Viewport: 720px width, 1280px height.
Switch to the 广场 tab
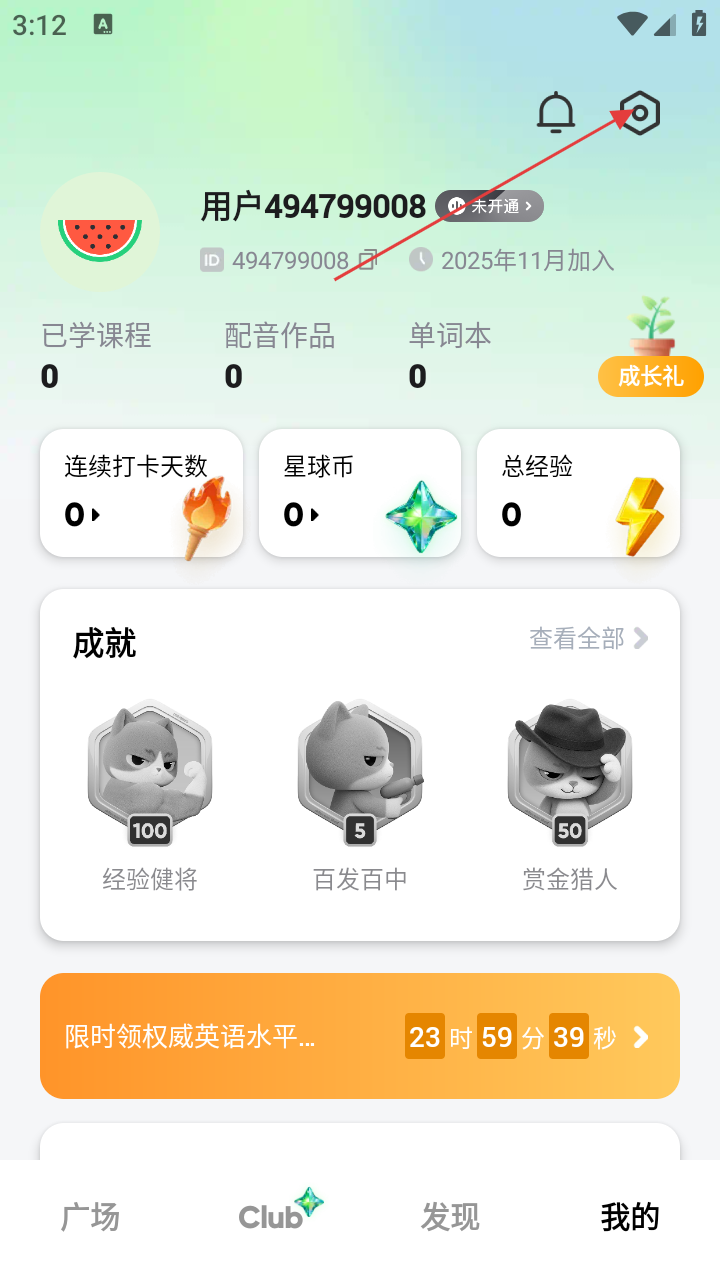coord(90,1217)
